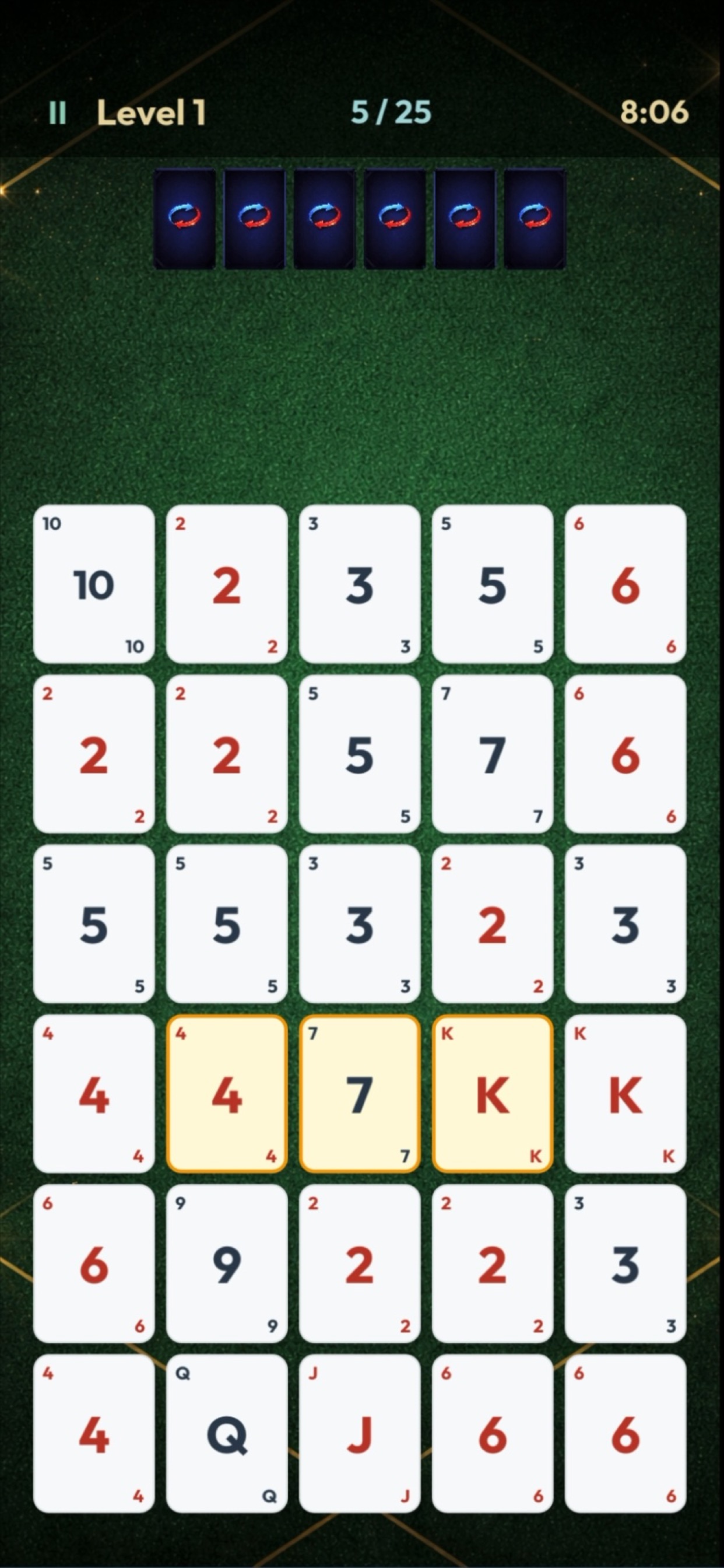Choose the unhighlighted black 7 card
Screen dimensions: 724x1568
[492, 754]
